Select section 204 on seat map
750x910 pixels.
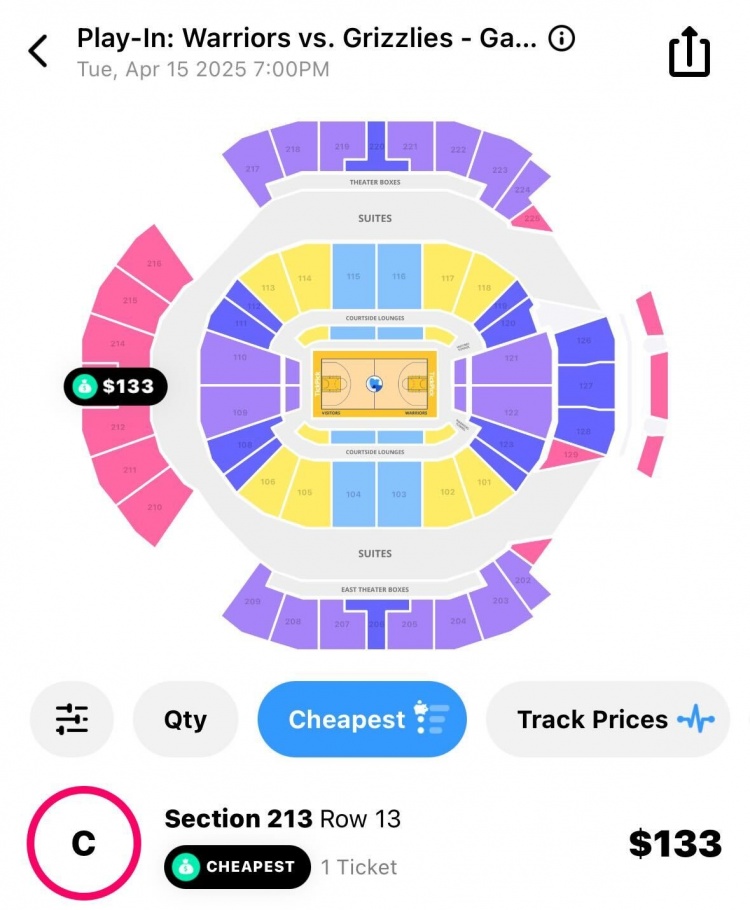pyautogui.click(x=458, y=621)
